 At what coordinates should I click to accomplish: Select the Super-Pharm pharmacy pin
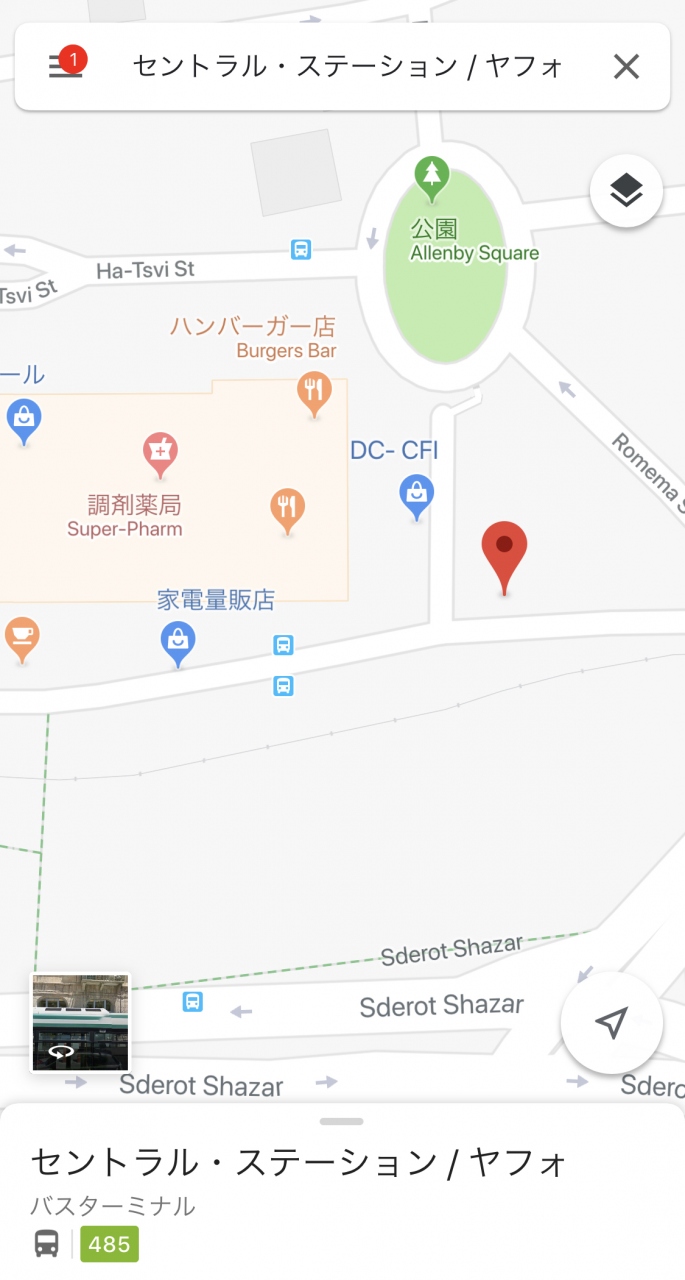[160, 453]
